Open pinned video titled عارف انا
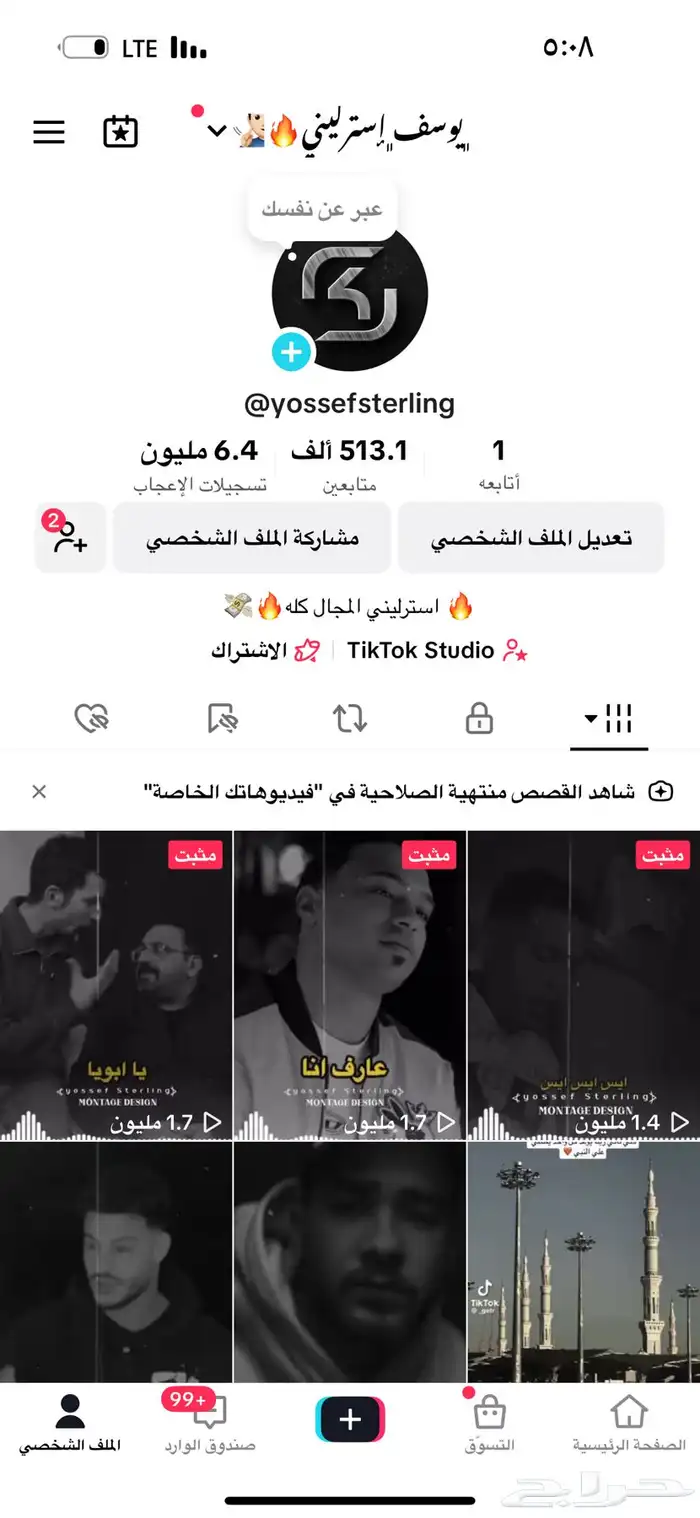The height and width of the screenshot is (1518, 700). point(350,985)
